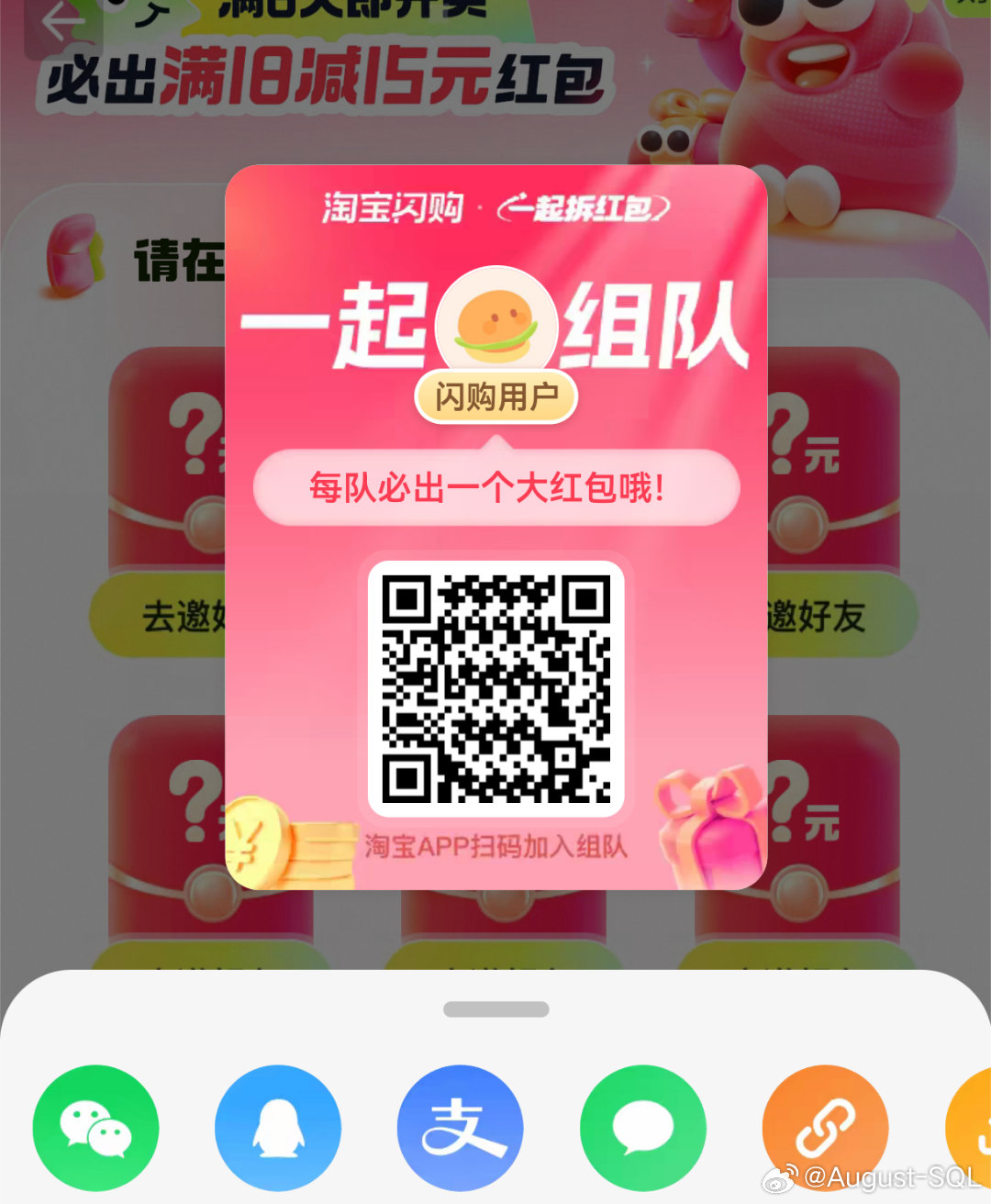The image size is (991, 1204).
Task: Share the invite via QQ
Action: click(278, 1128)
